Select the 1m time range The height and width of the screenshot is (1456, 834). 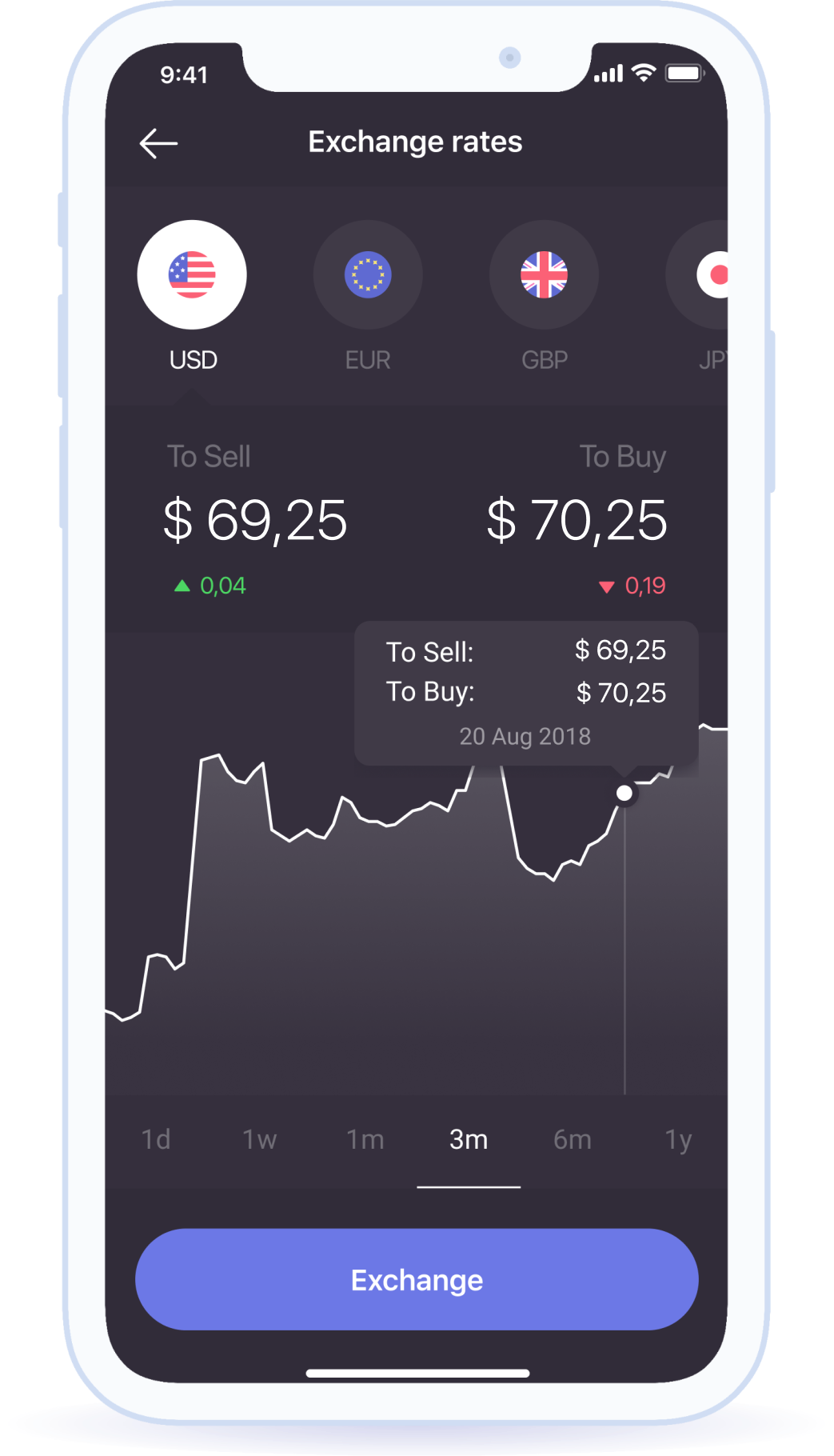coord(364,1138)
